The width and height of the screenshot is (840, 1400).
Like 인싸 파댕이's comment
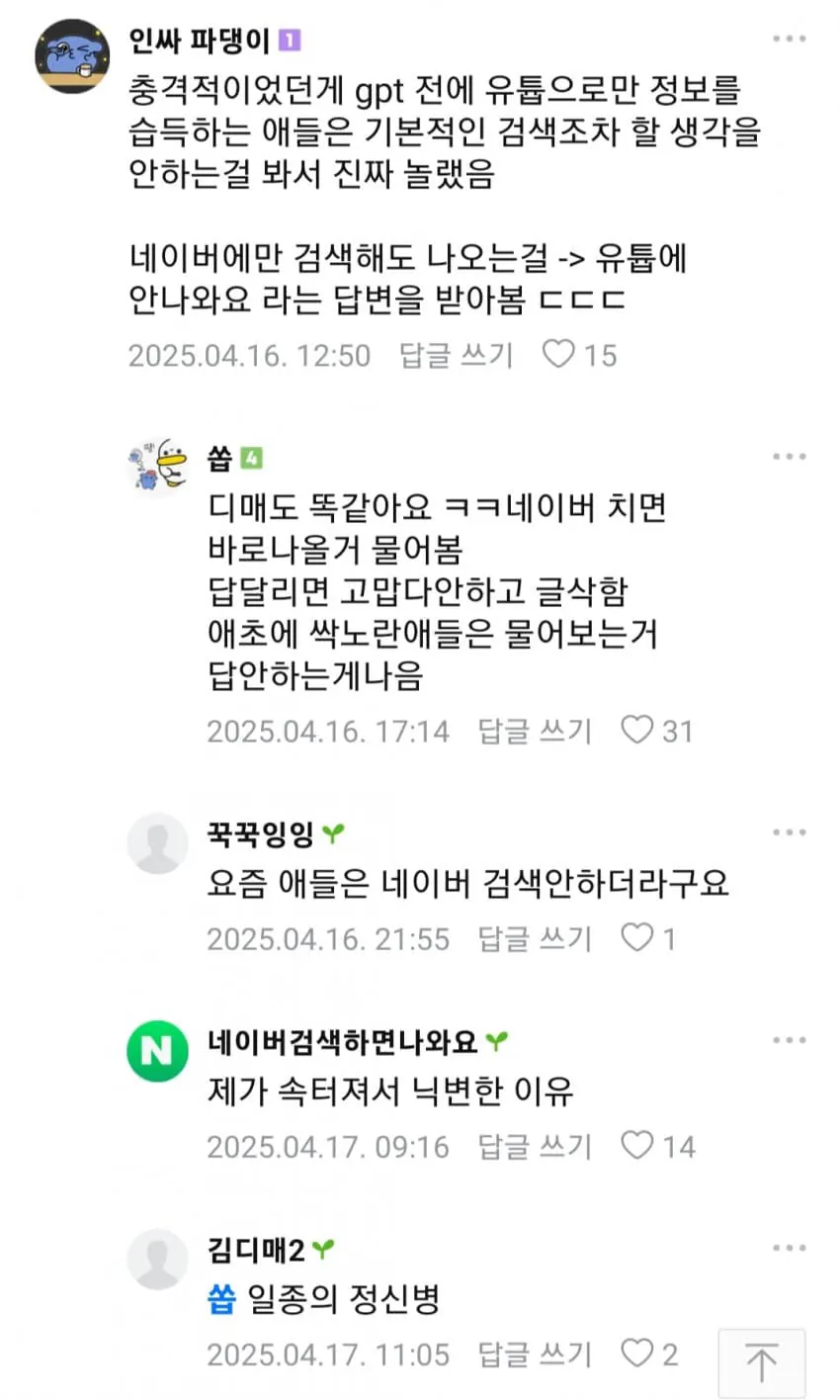coord(559,354)
